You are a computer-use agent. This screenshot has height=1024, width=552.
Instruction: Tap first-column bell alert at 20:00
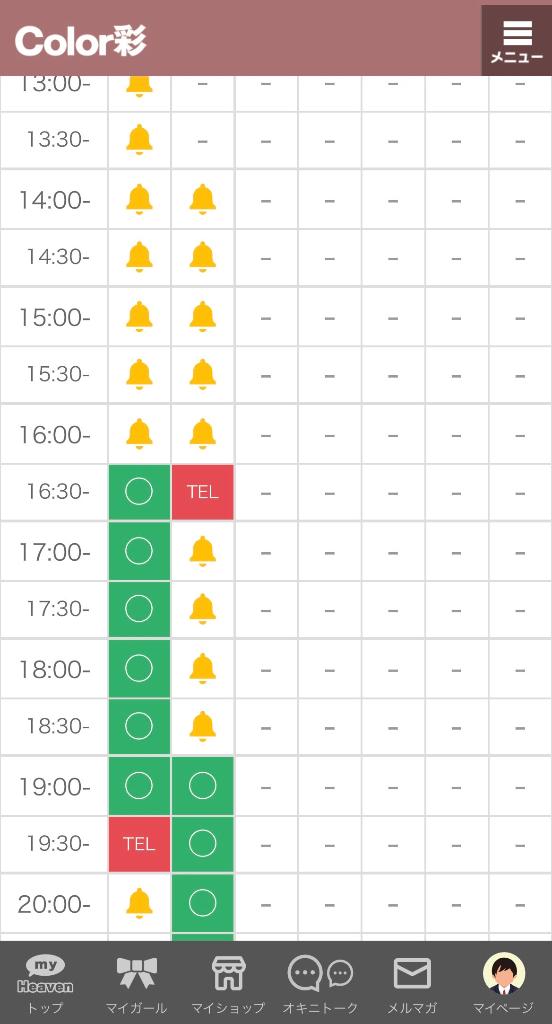[139, 903]
